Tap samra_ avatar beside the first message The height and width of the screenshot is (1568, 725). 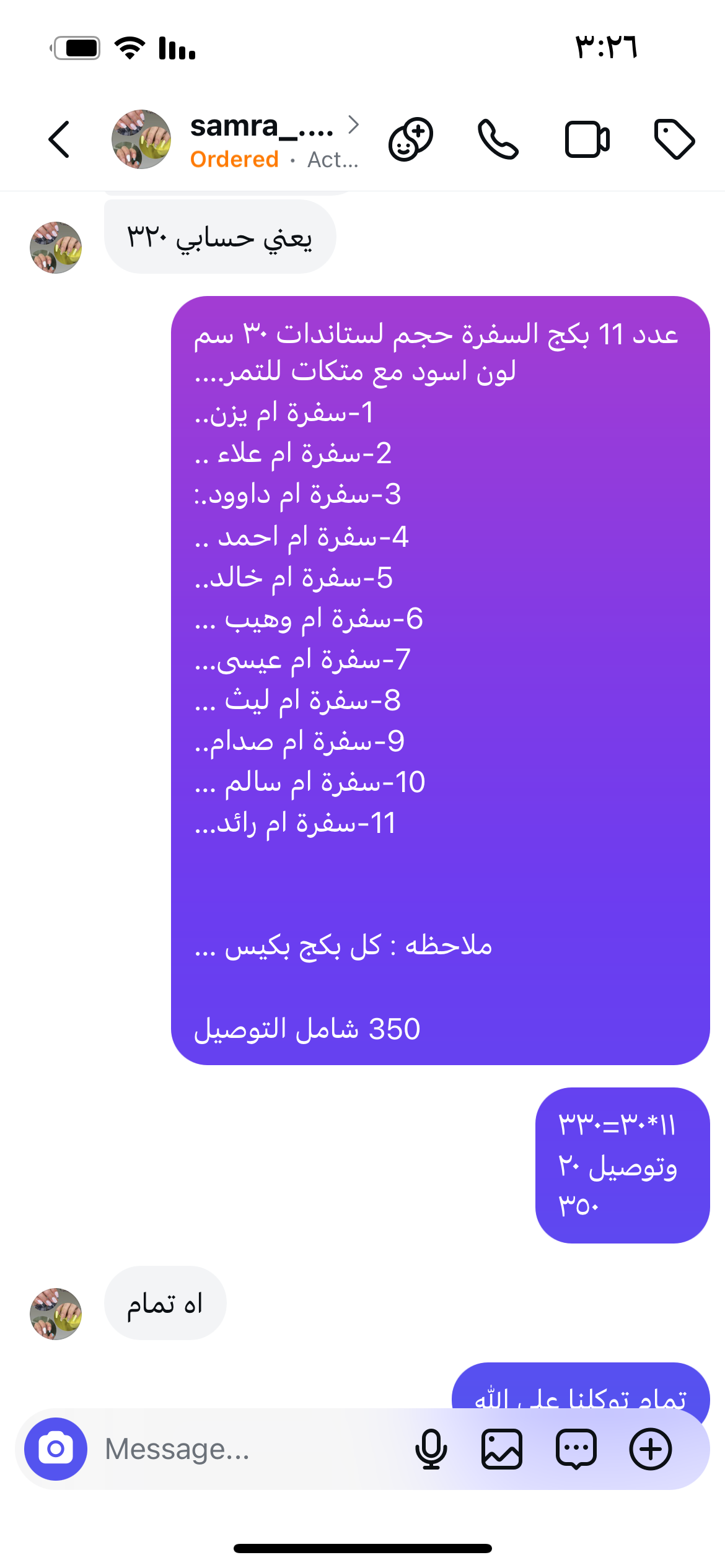click(x=56, y=248)
